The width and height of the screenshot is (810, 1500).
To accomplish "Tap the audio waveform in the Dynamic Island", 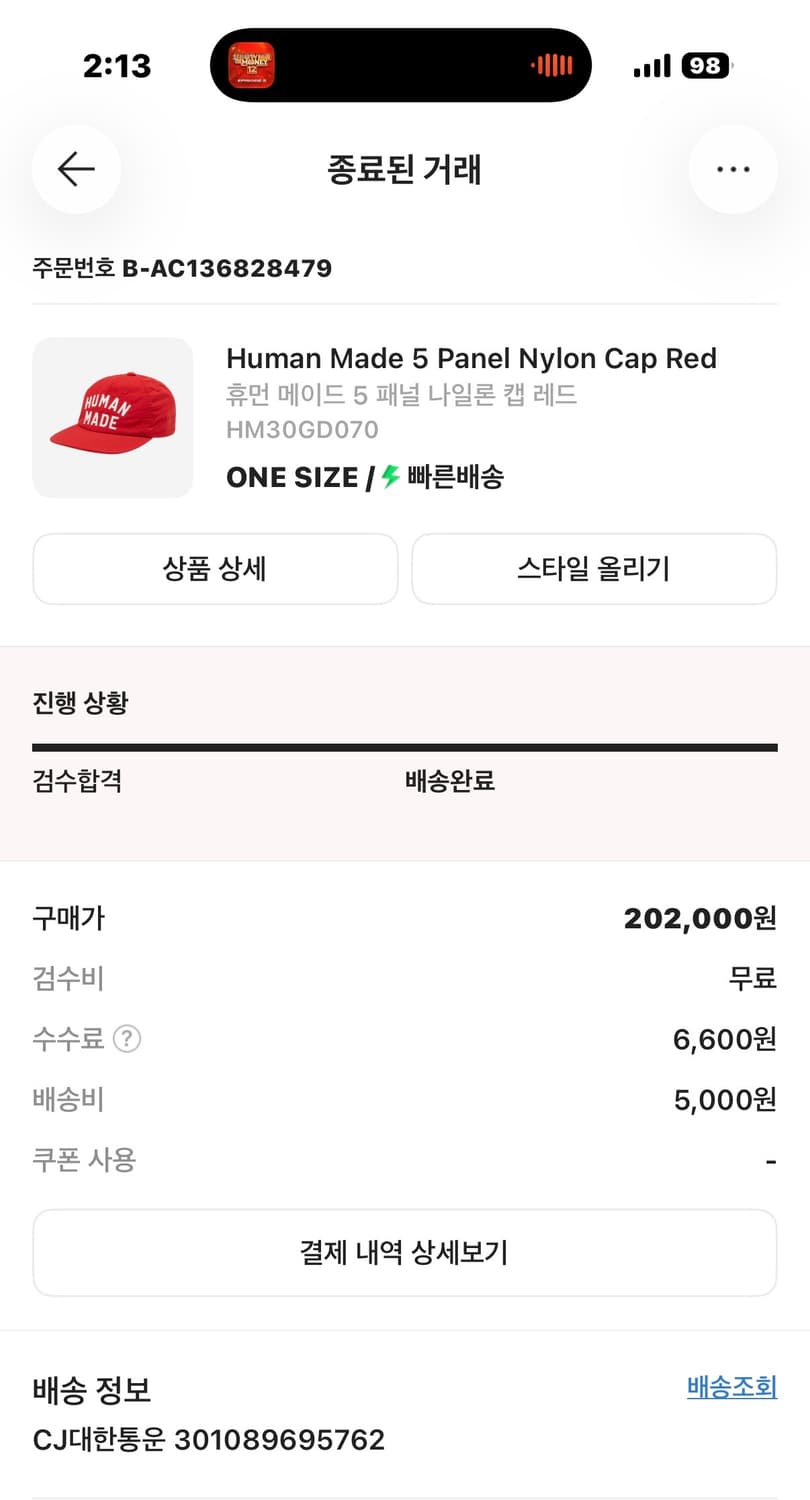I will click(x=552, y=65).
